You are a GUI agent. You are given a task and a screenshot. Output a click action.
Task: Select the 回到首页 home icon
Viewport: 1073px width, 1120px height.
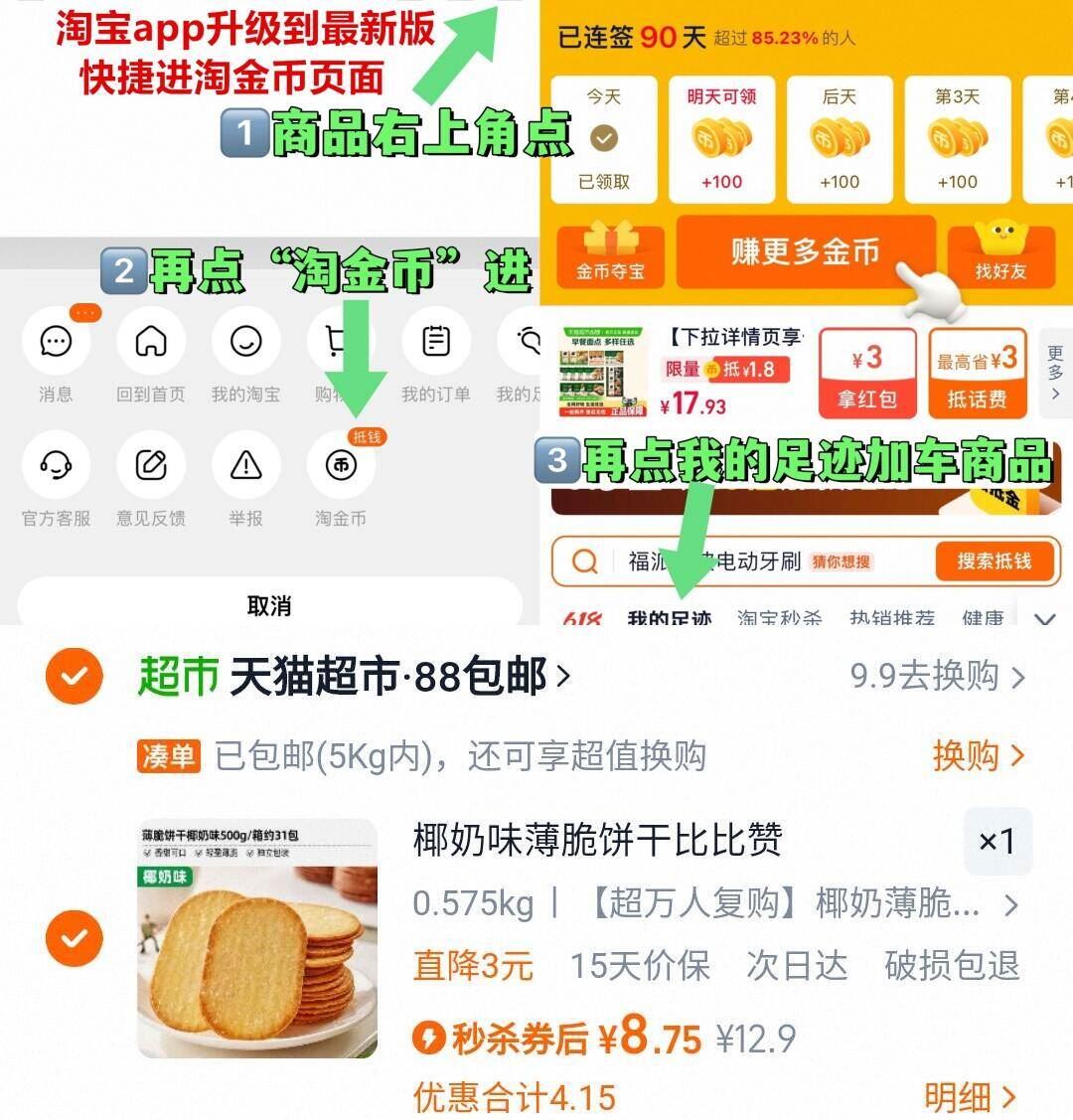click(151, 341)
